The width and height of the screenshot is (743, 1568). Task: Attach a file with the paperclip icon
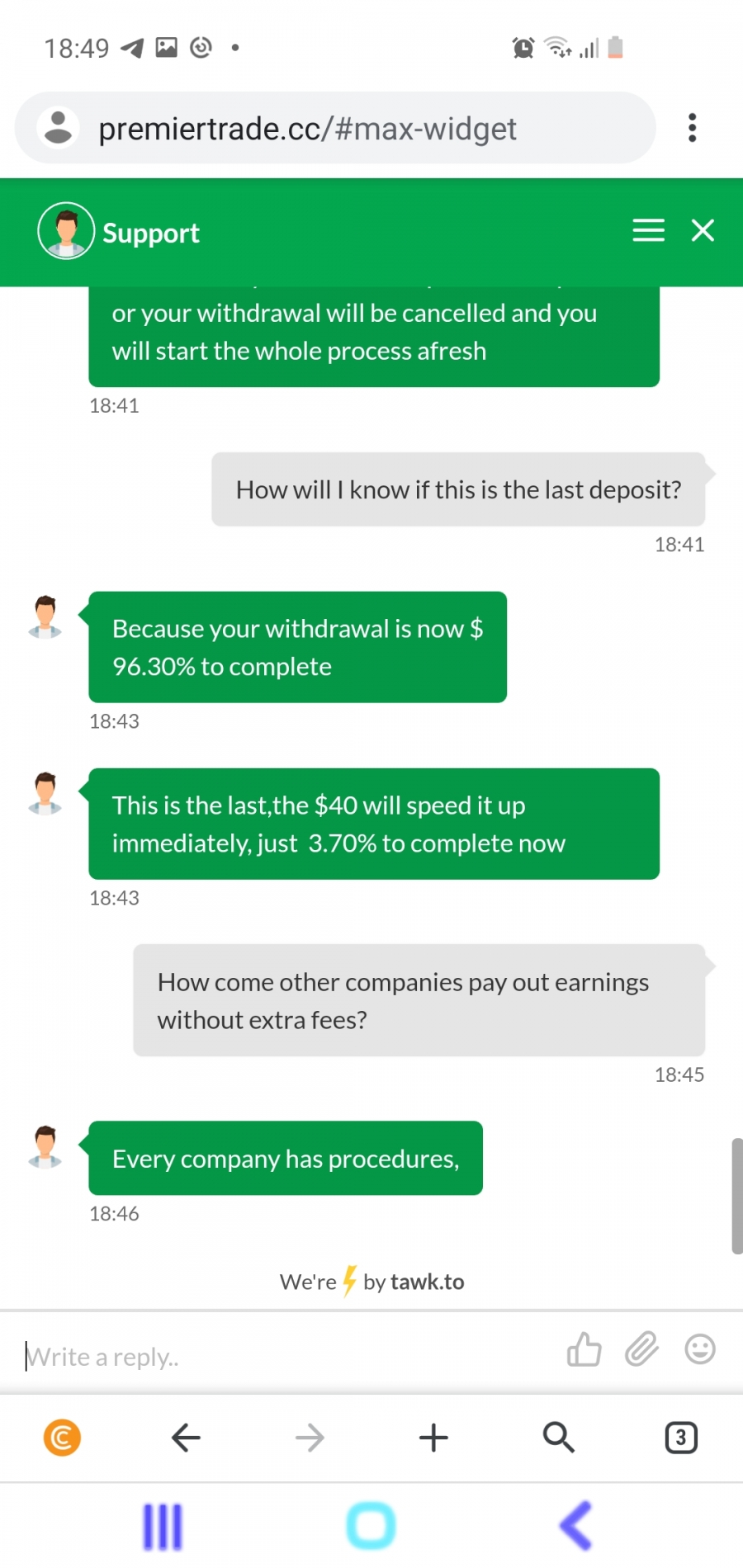tap(641, 1350)
